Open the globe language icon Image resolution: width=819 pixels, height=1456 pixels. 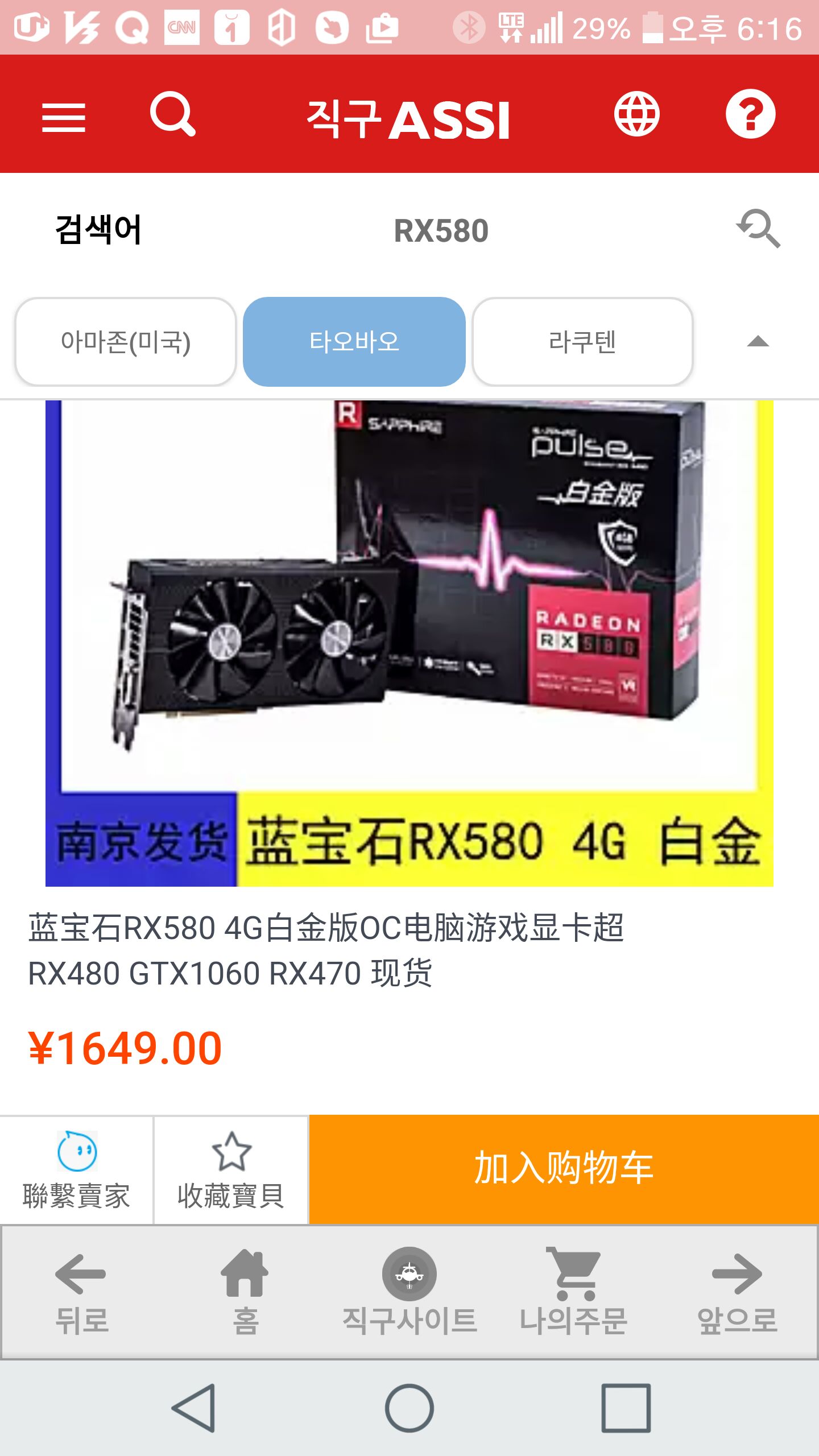click(x=636, y=114)
